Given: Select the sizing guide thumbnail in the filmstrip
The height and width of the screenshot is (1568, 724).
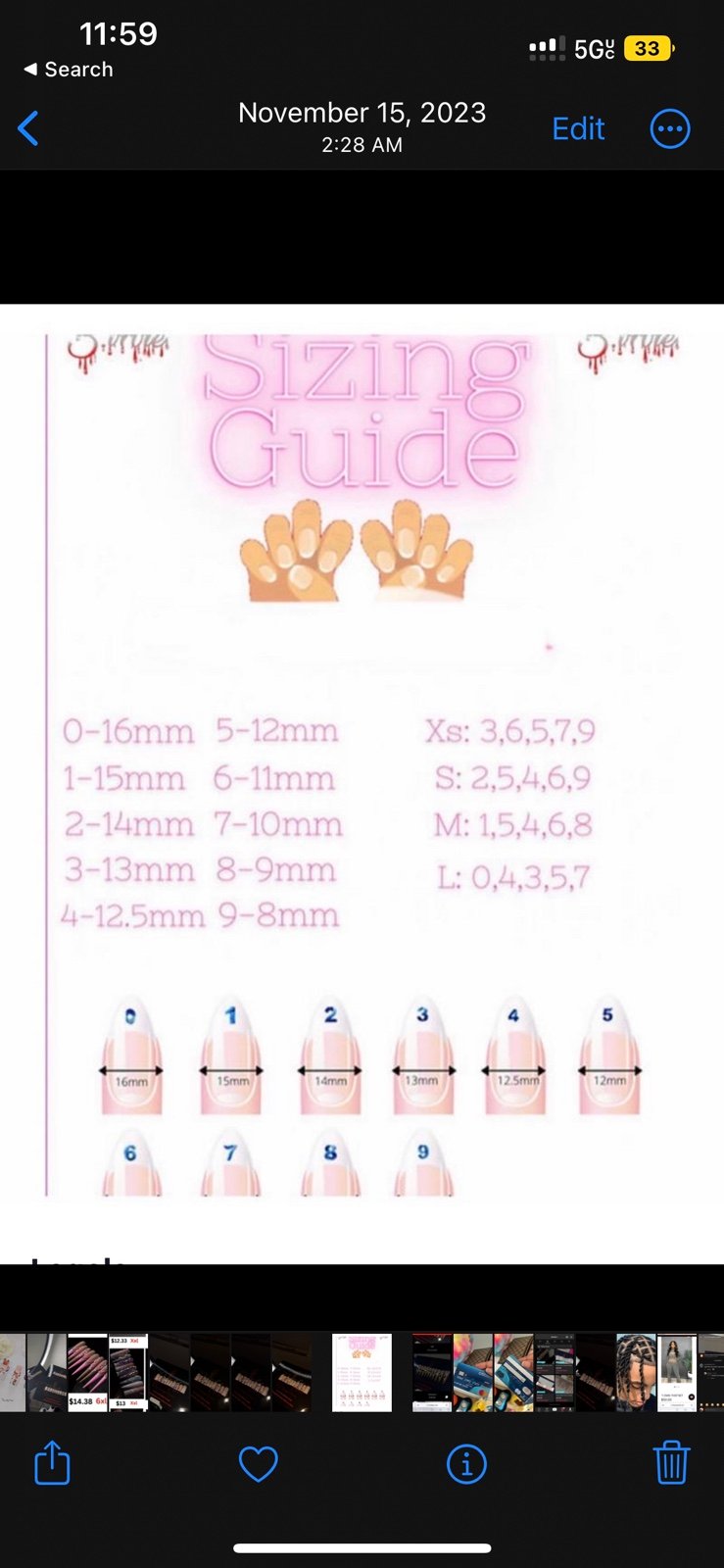Looking at the screenshot, I should [x=362, y=1372].
